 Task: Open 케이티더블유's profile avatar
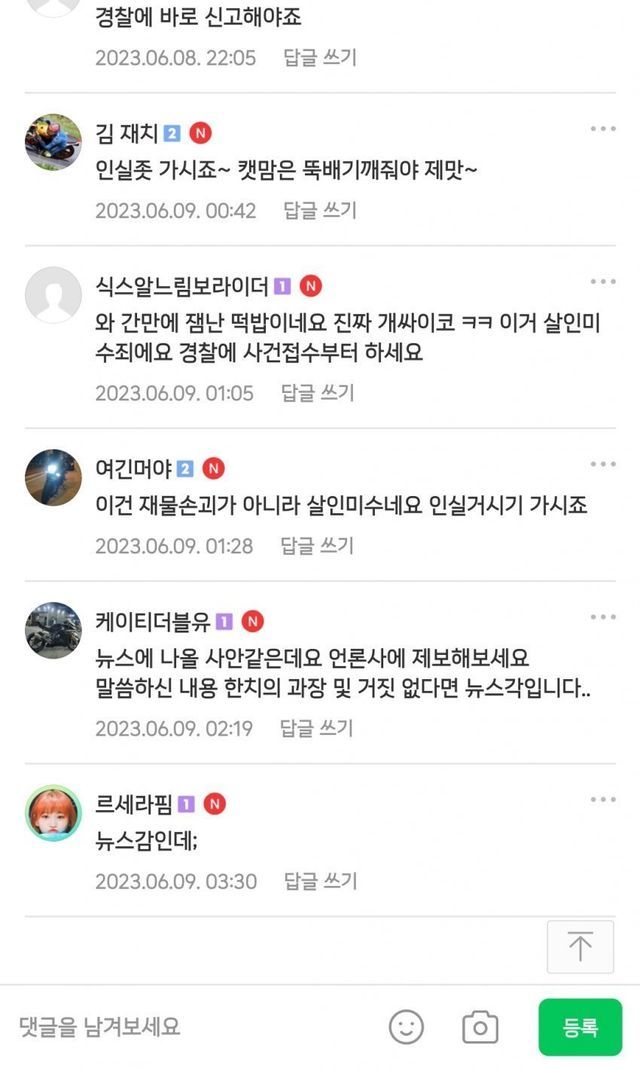[53, 630]
